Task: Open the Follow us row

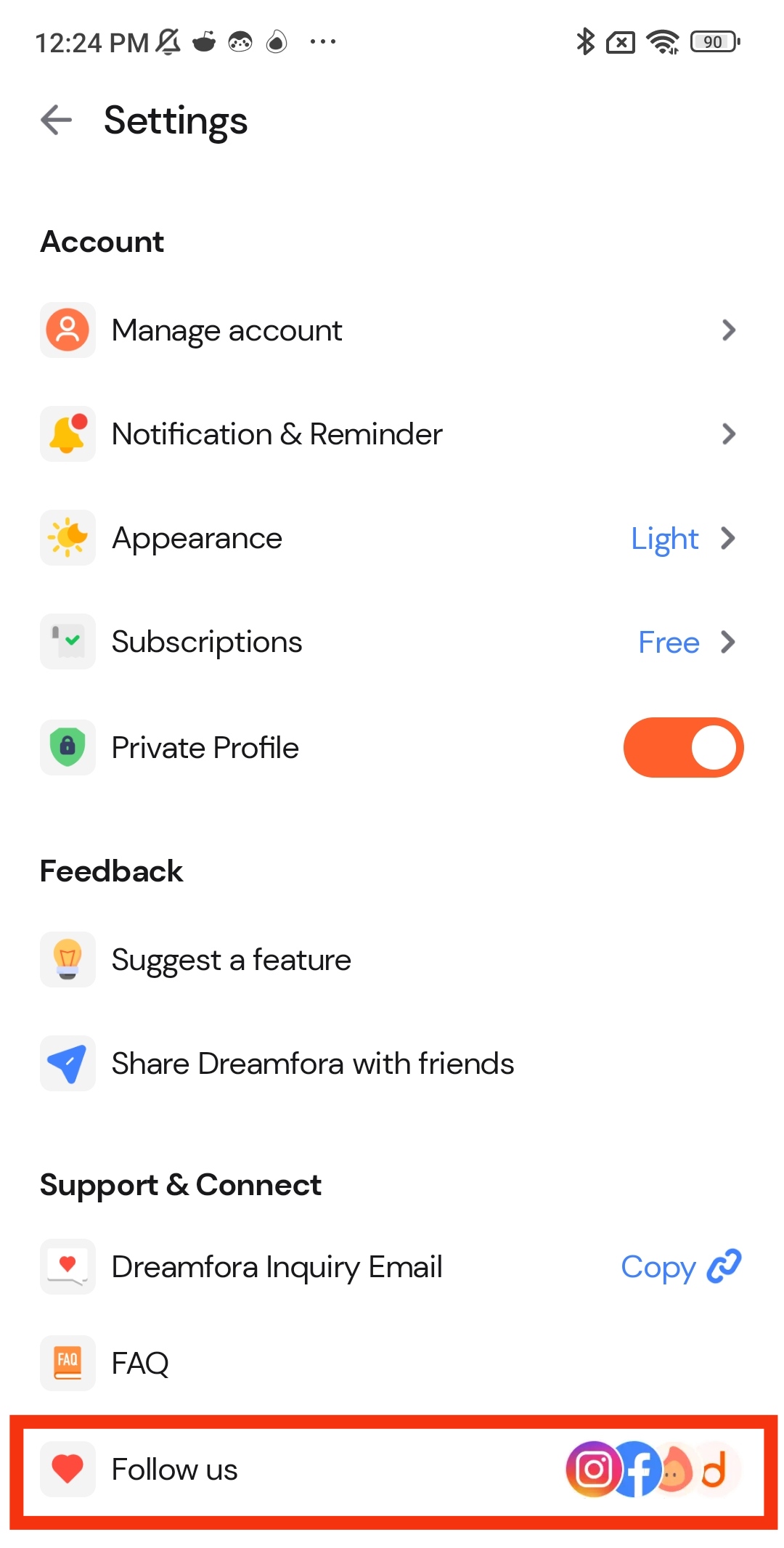Action: pos(392,1470)
